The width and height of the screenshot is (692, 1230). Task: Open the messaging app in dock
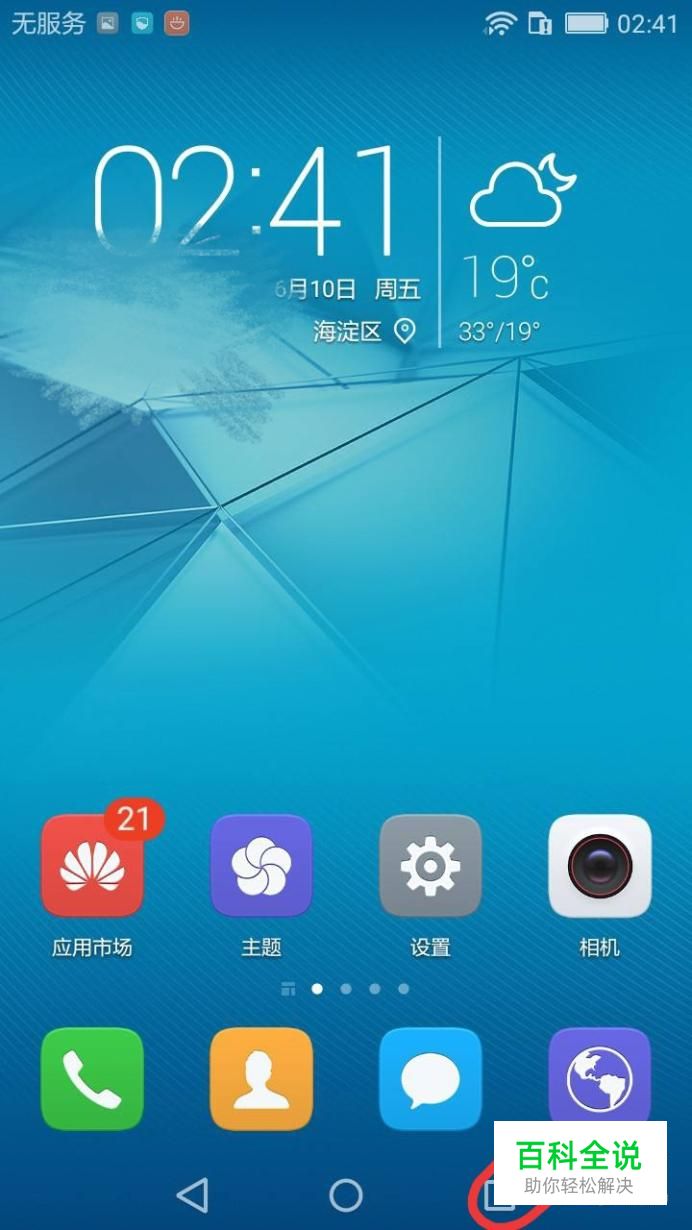coord(431,1079)
